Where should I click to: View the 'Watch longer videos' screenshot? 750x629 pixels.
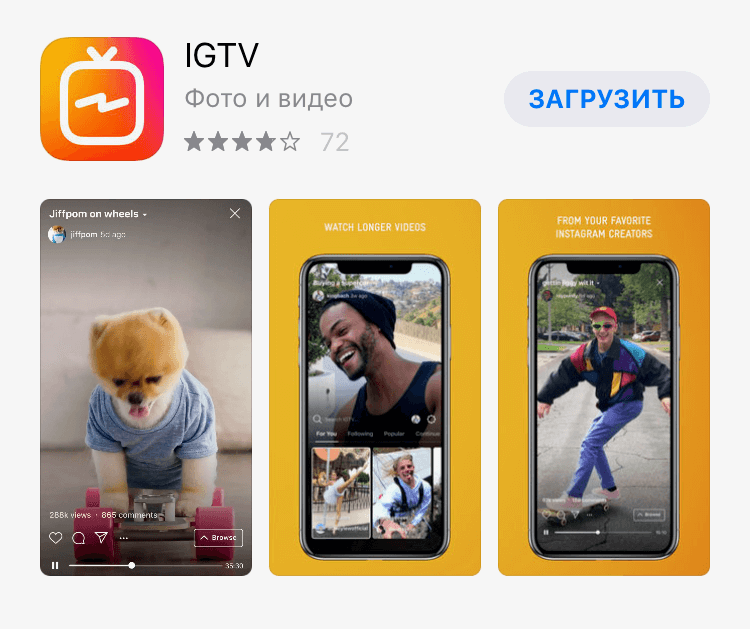[374, 387]
